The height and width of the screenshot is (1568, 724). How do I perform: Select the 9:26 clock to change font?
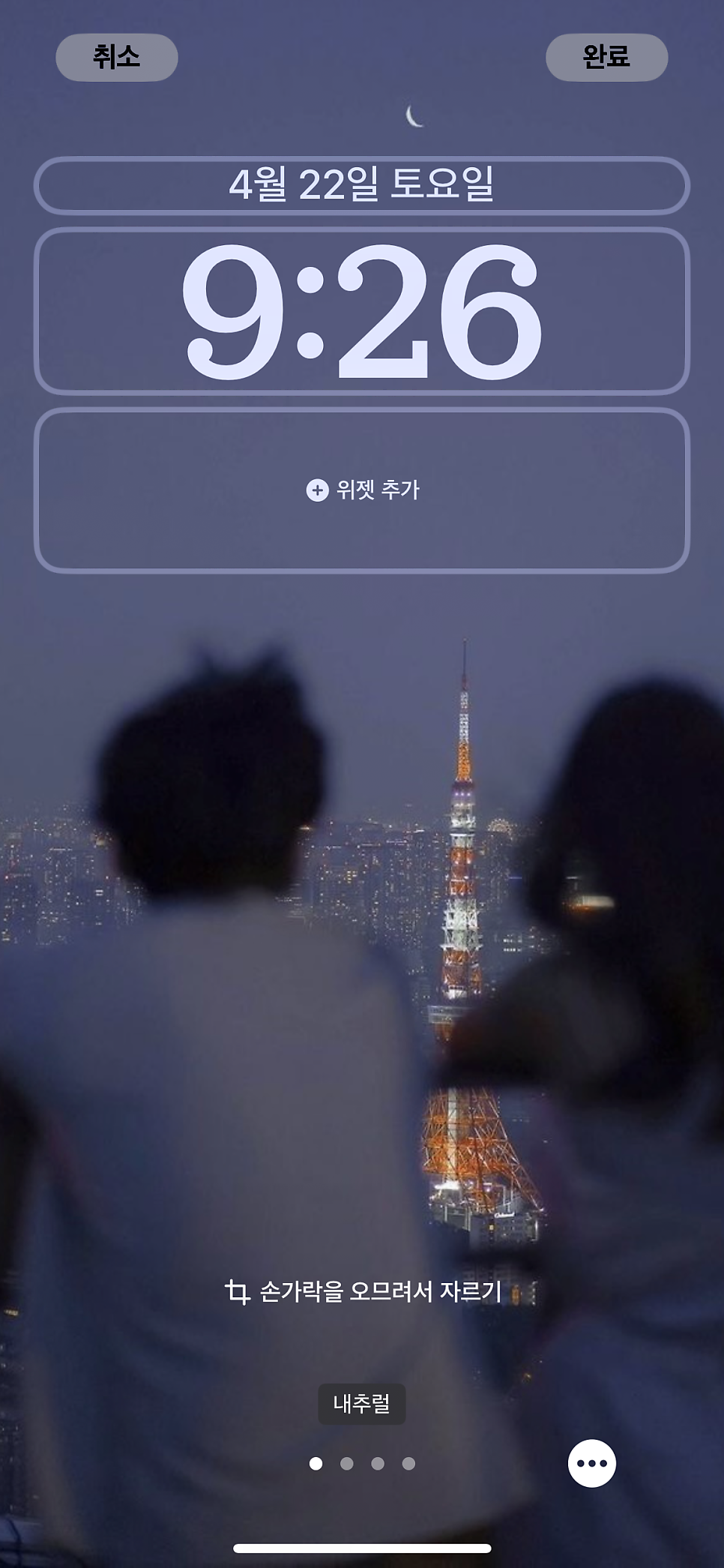click(x=362, y=310)
